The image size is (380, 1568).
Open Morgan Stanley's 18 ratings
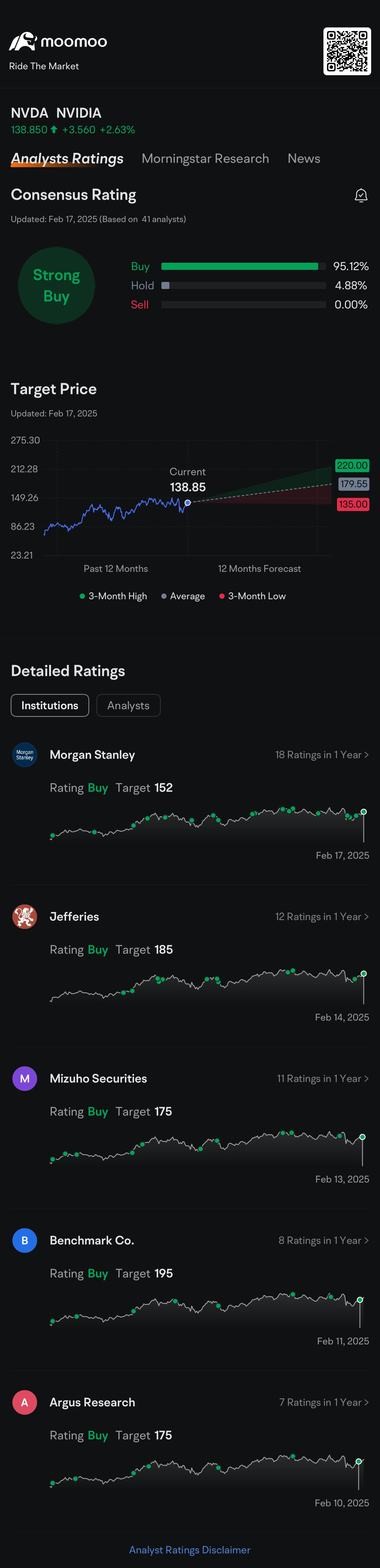pos(322,755)
